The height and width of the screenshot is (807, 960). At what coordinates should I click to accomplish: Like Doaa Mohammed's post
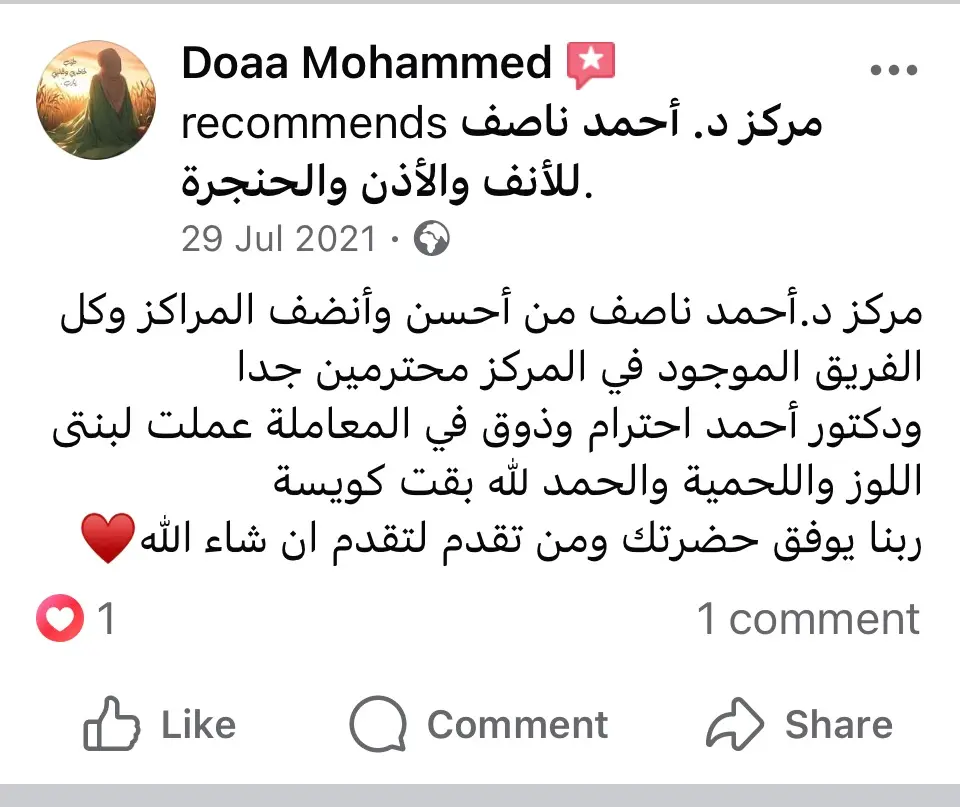pos(160,724)
